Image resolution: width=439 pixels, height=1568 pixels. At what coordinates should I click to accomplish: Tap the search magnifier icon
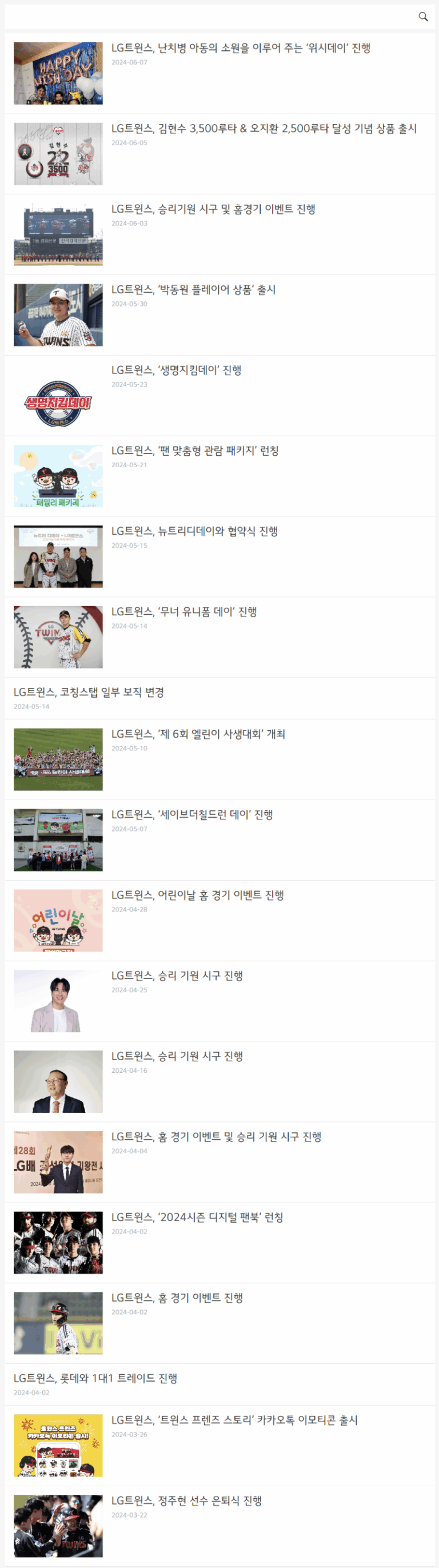[x=422, y=17]
